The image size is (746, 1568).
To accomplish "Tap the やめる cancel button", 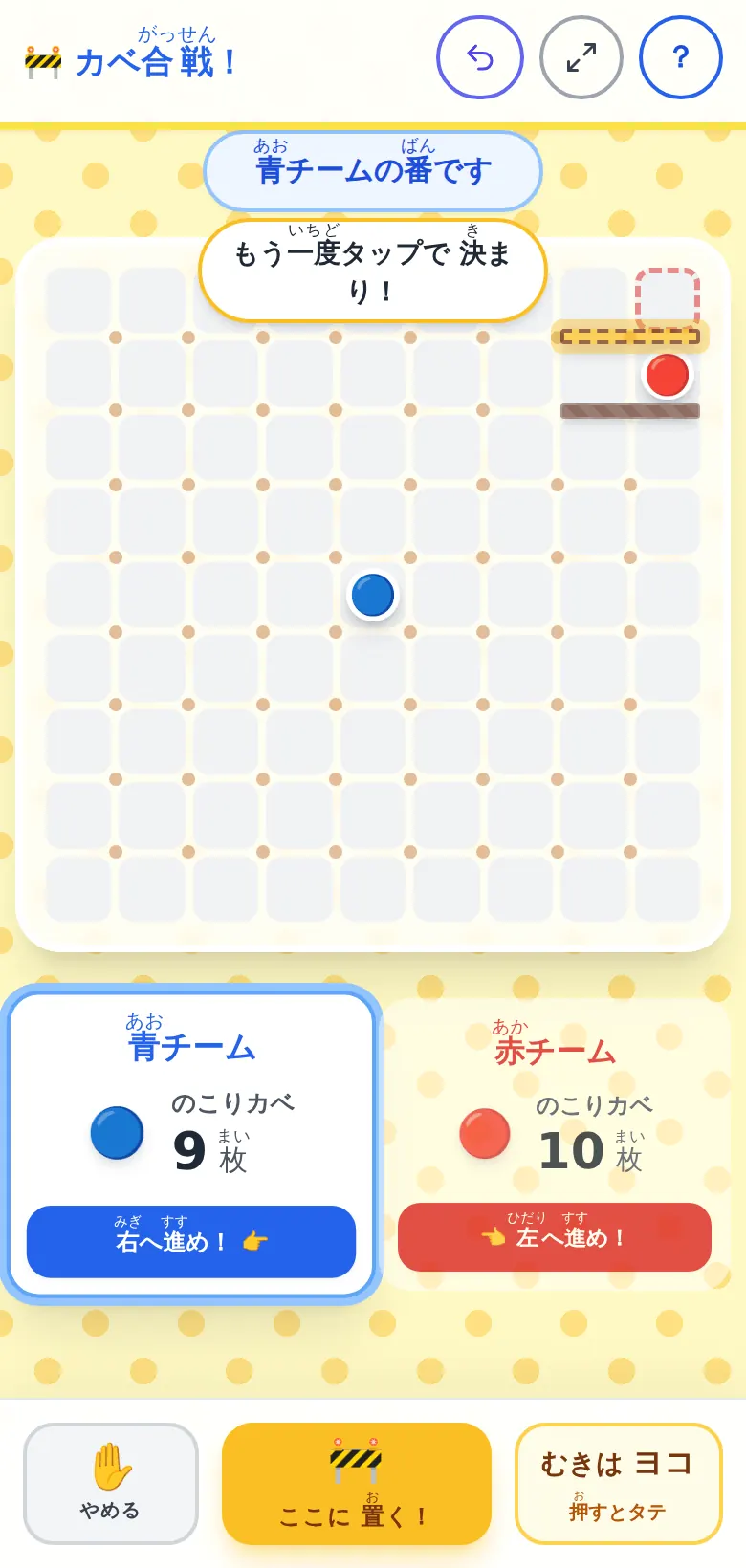I will (111, 1484).
